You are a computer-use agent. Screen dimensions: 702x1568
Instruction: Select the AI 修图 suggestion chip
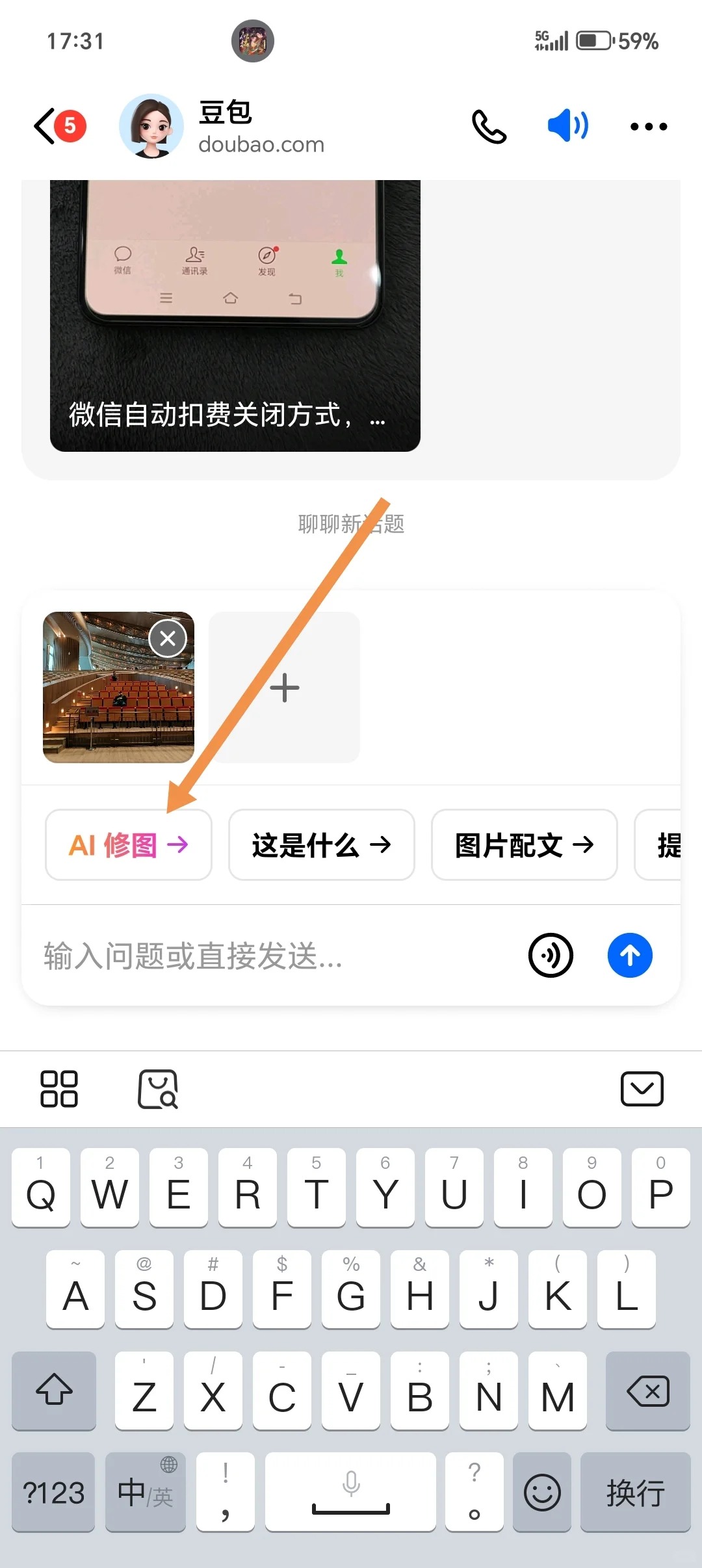click(129, 844)
